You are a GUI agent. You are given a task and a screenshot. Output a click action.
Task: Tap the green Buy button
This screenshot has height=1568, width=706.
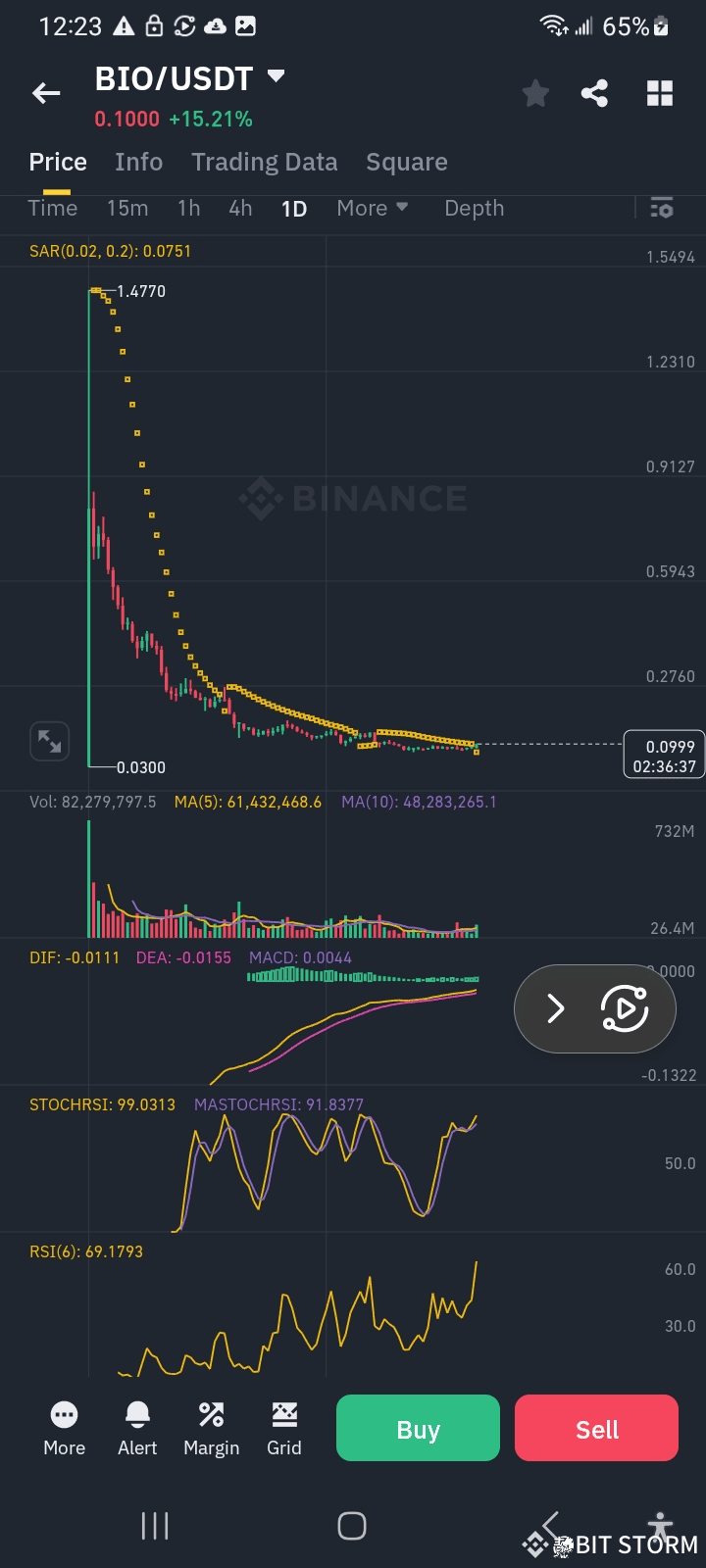418,1428
